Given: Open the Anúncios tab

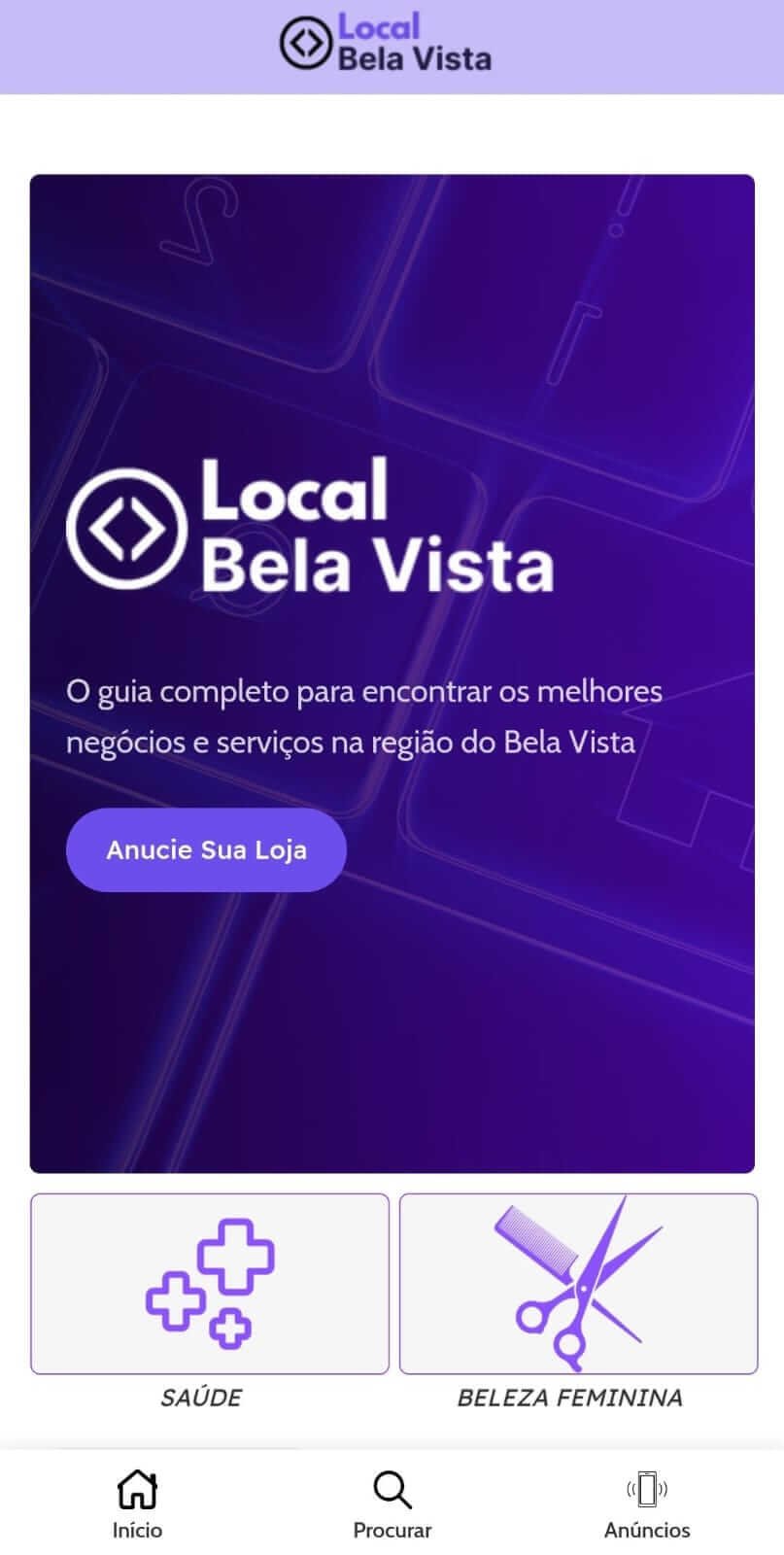Looking at the screenshot, I should [x=647, y=1504].
